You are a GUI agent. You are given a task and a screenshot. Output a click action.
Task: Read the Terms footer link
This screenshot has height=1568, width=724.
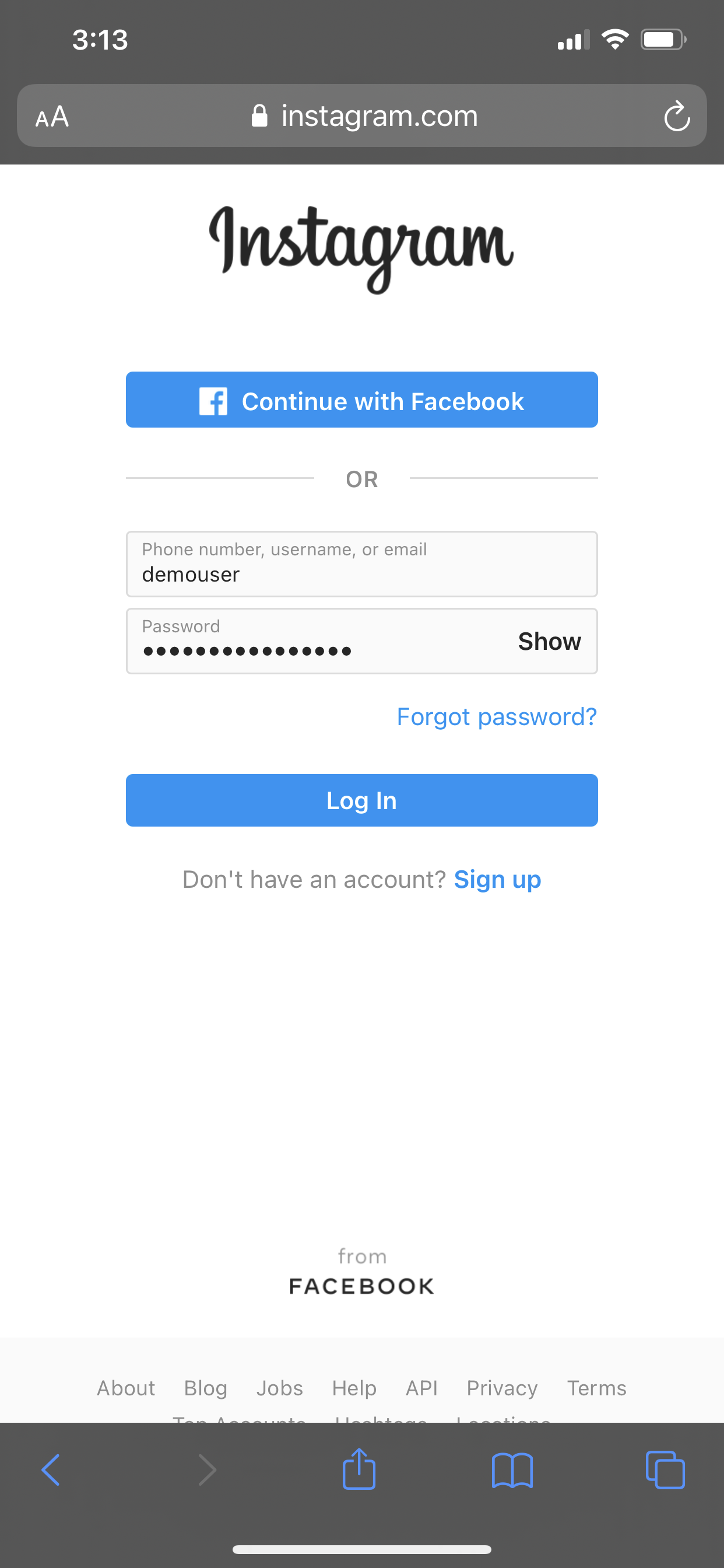pos(596,1388)
